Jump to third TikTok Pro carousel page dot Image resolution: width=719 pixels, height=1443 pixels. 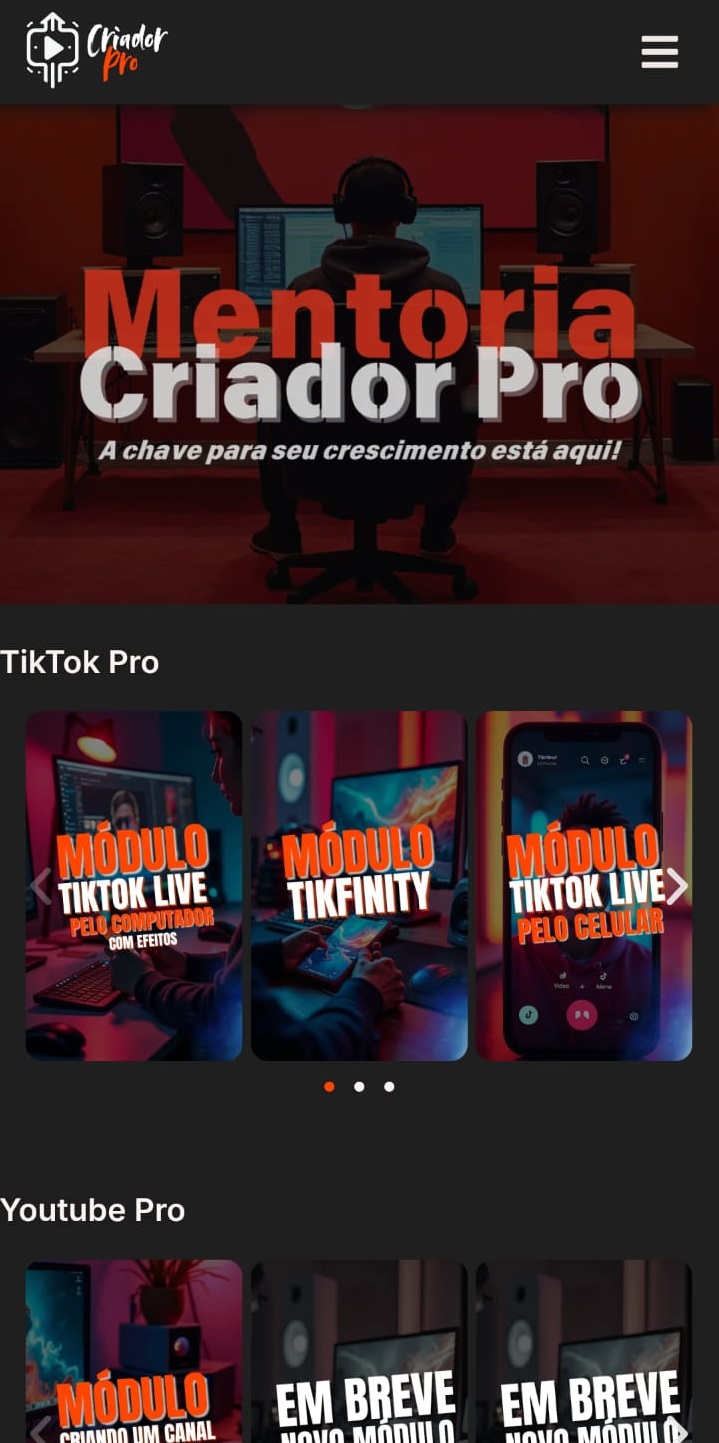click(x=389, y=1087)
